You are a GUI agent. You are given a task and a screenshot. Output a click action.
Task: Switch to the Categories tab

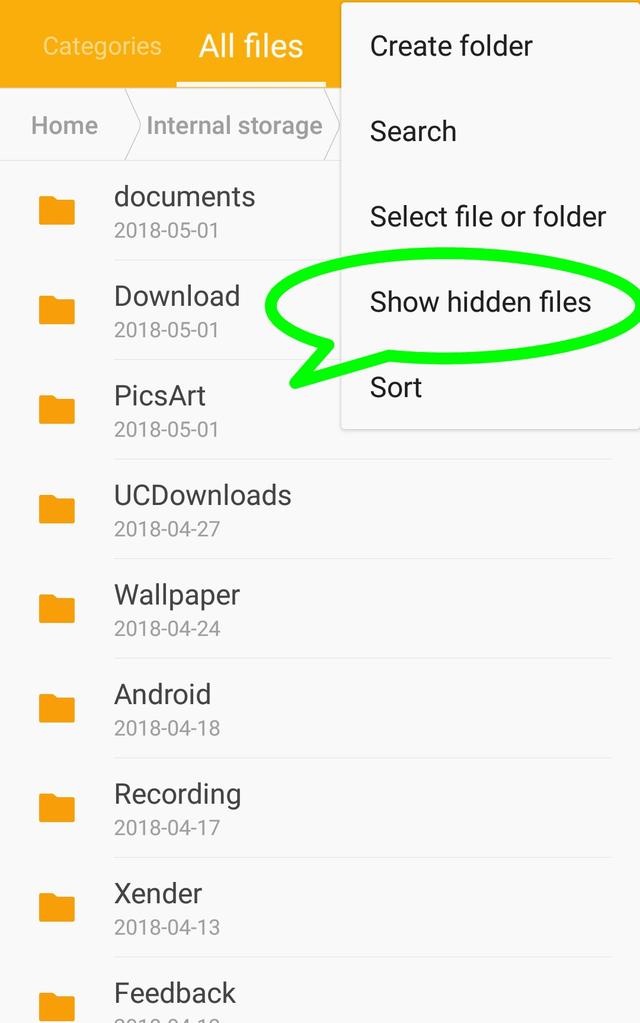tap(102, 46)
